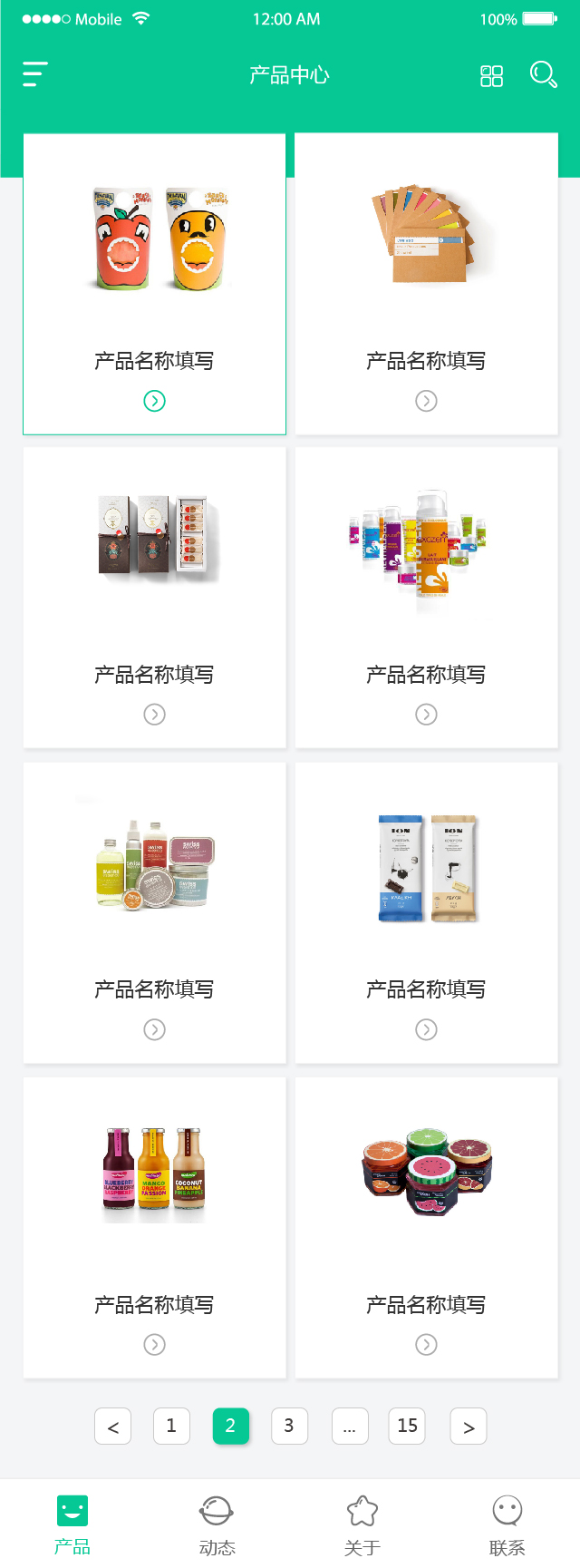Open the hamburger menu
Viewport: 580px width, 1568px height.
34,74
